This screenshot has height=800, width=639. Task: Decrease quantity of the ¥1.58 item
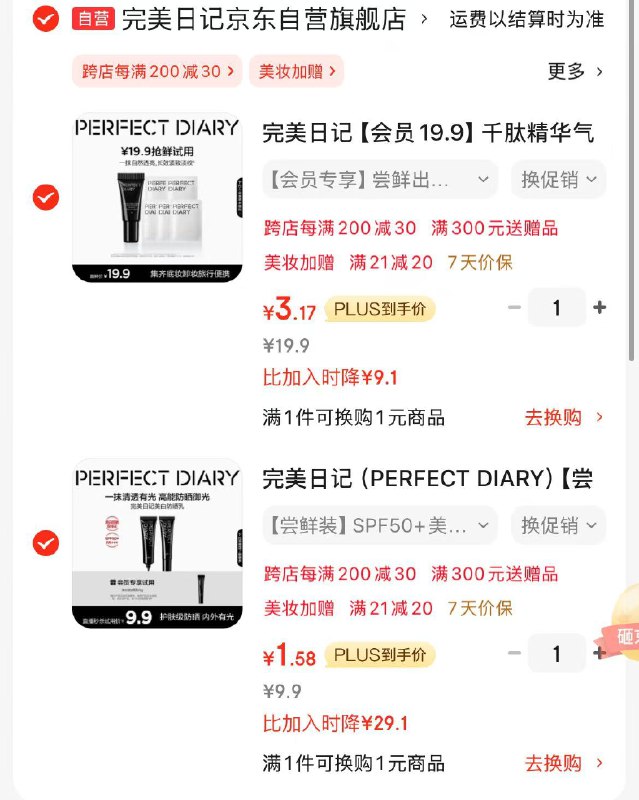click(515, 654)
